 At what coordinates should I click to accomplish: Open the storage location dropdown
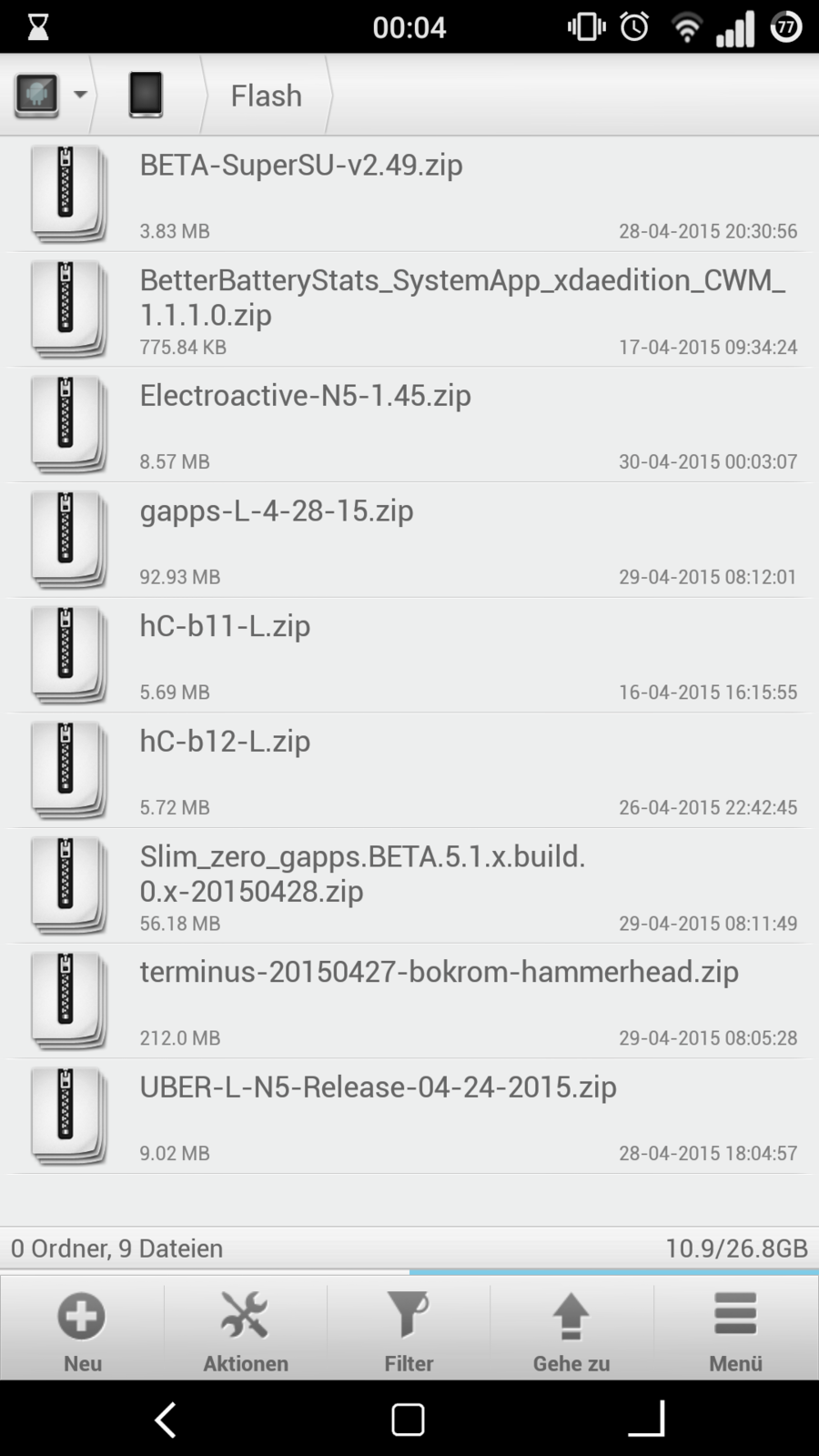click(x=51, y=95)
